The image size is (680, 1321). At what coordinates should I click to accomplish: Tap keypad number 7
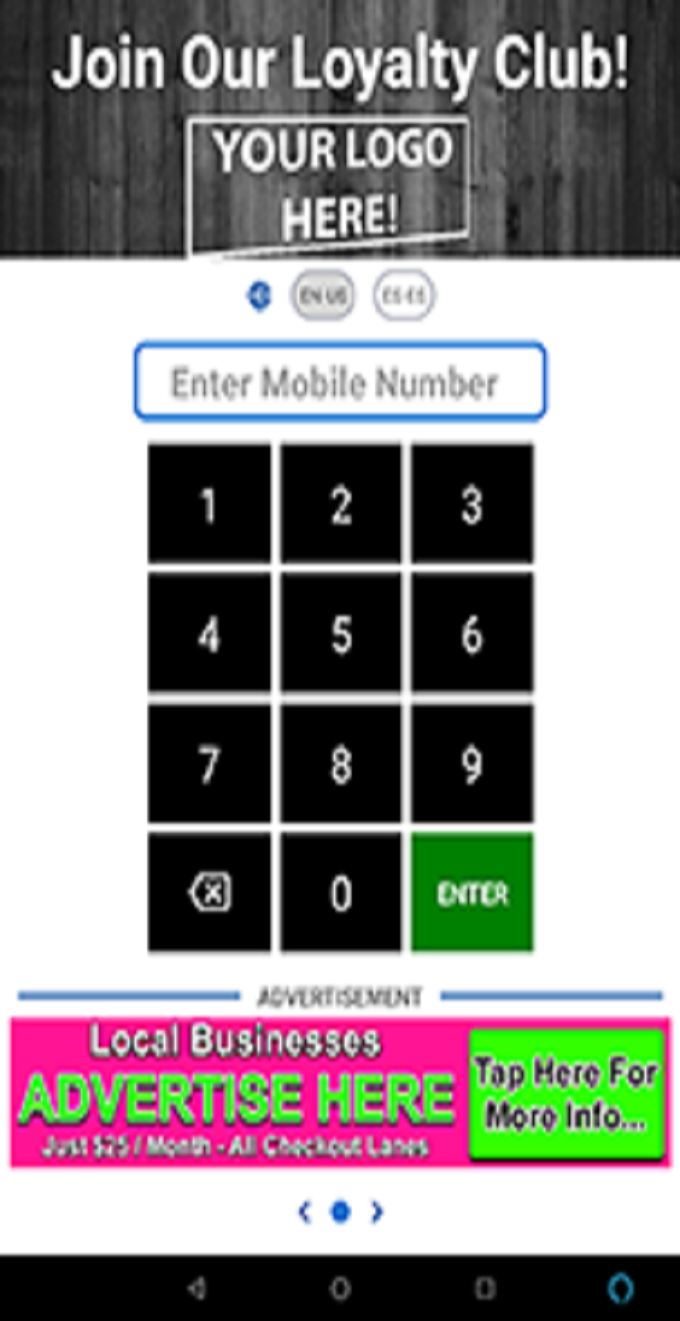coord(209,764)
